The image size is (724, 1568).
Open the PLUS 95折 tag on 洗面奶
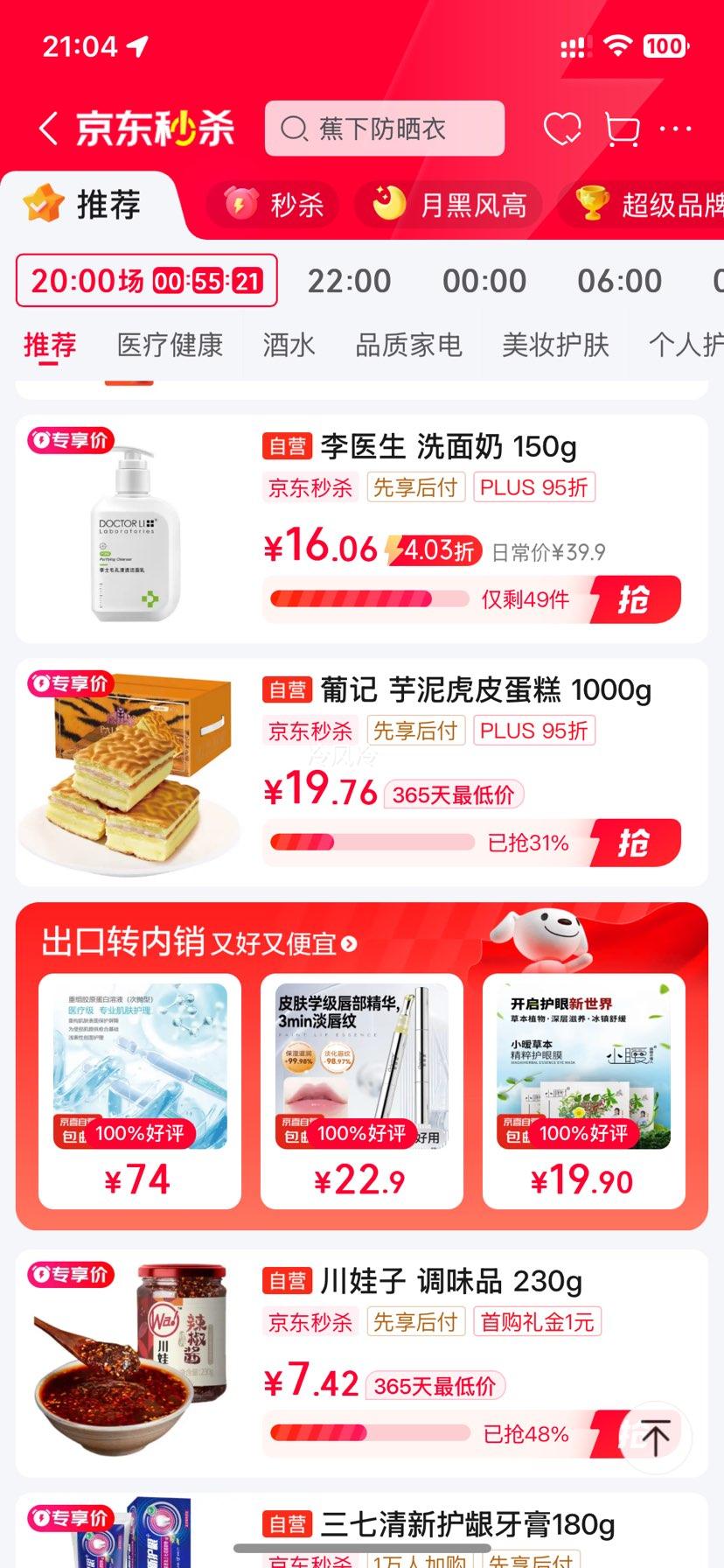[x=534, y=487]
